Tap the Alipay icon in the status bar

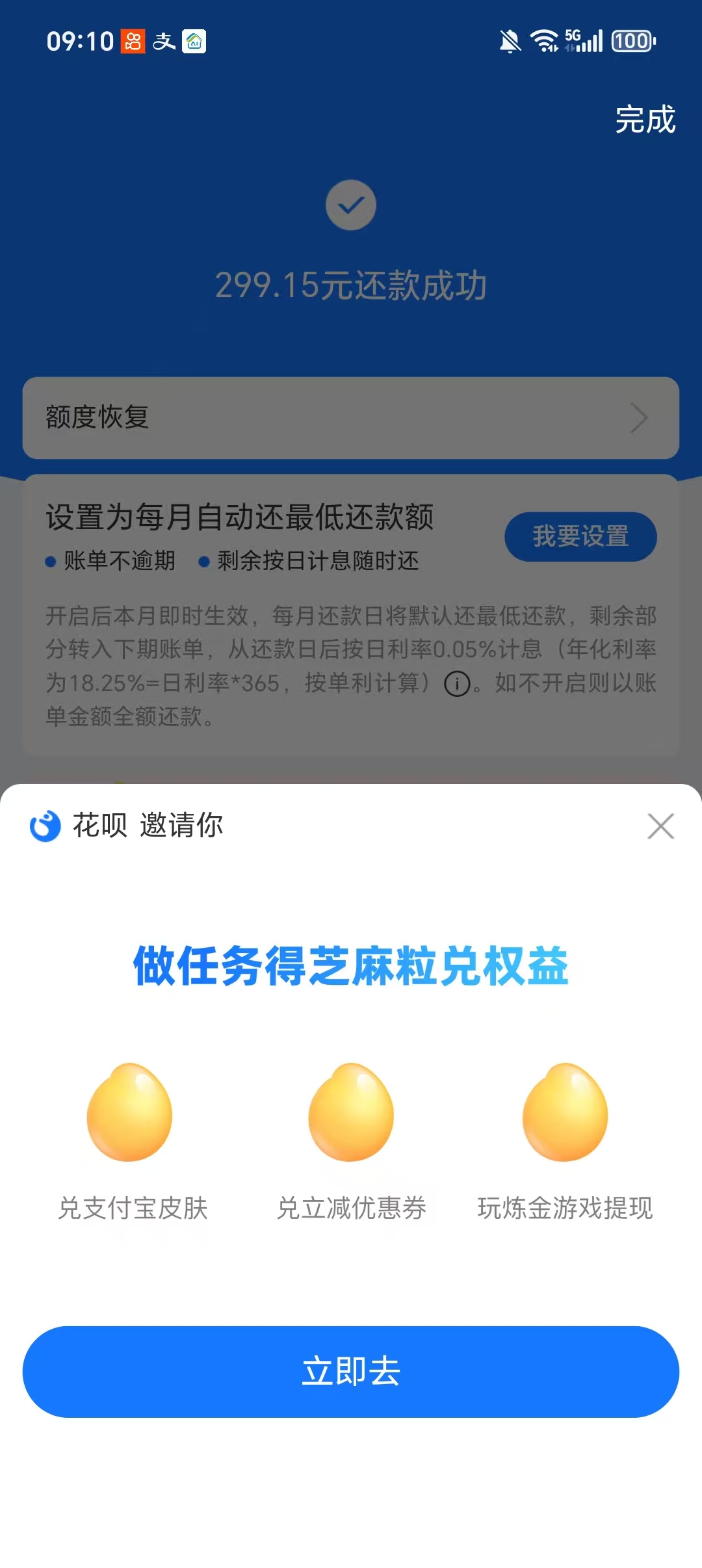click(x=164, y=42)
